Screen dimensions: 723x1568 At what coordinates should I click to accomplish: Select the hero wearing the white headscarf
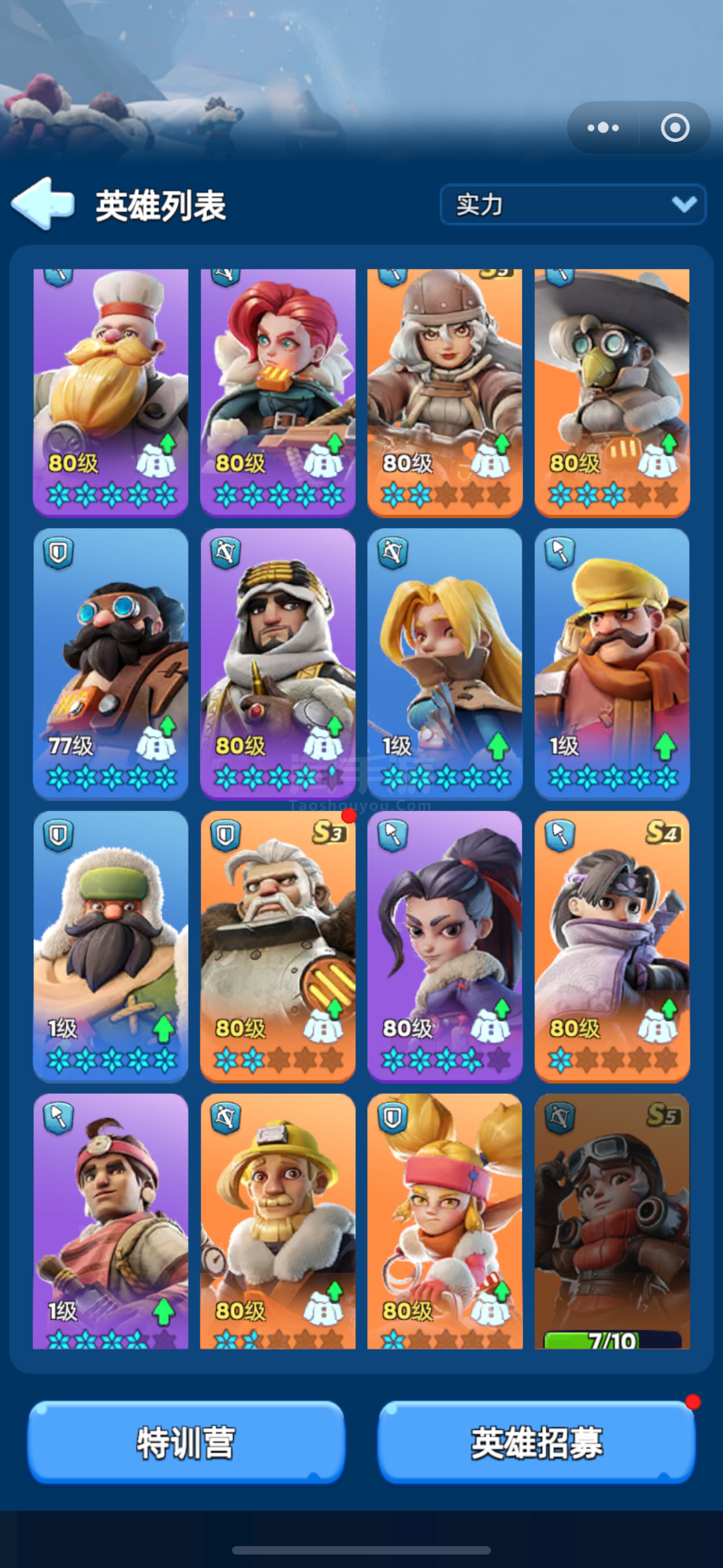point(278,663)
